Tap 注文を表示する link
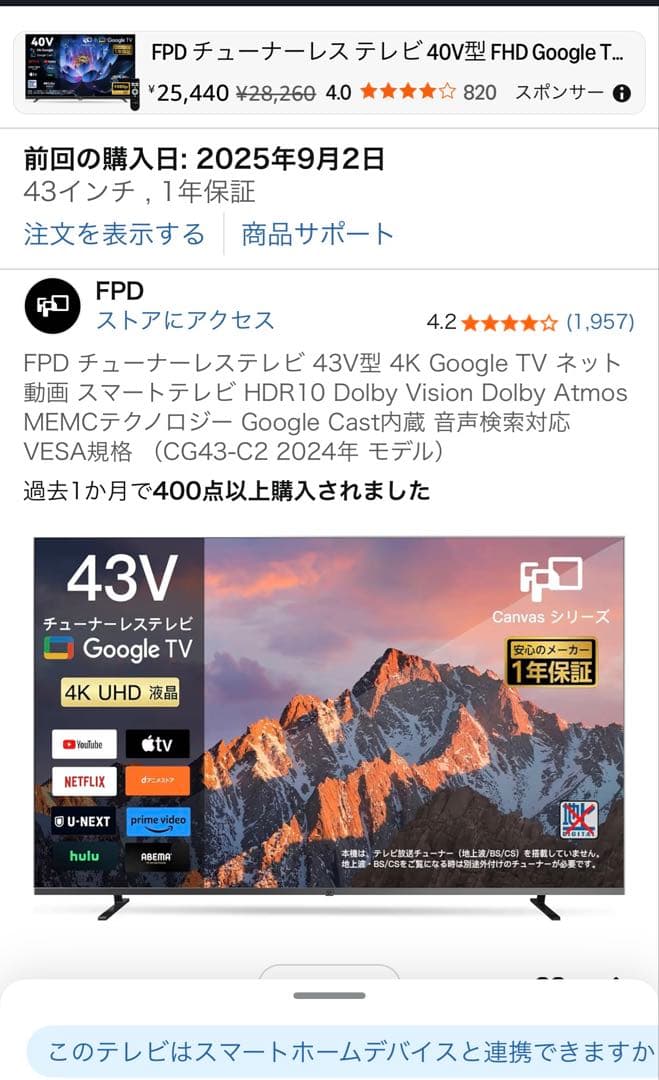This screenshot has width=659, height=1080. pyautogui.click(x=114, y=234)
